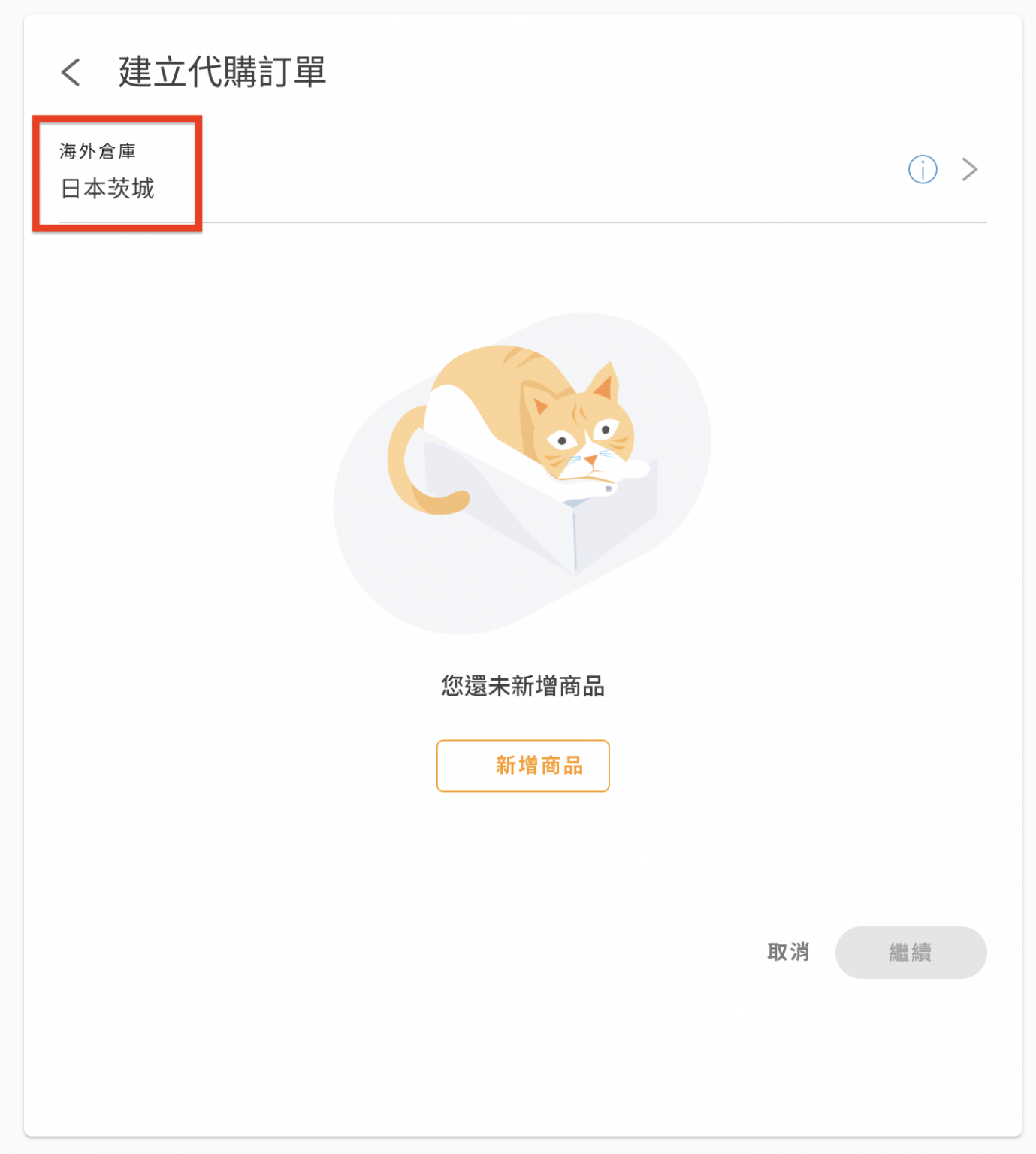1036x1154 pixels.
Task: Cancel with 取消
Action: point(788,952)
